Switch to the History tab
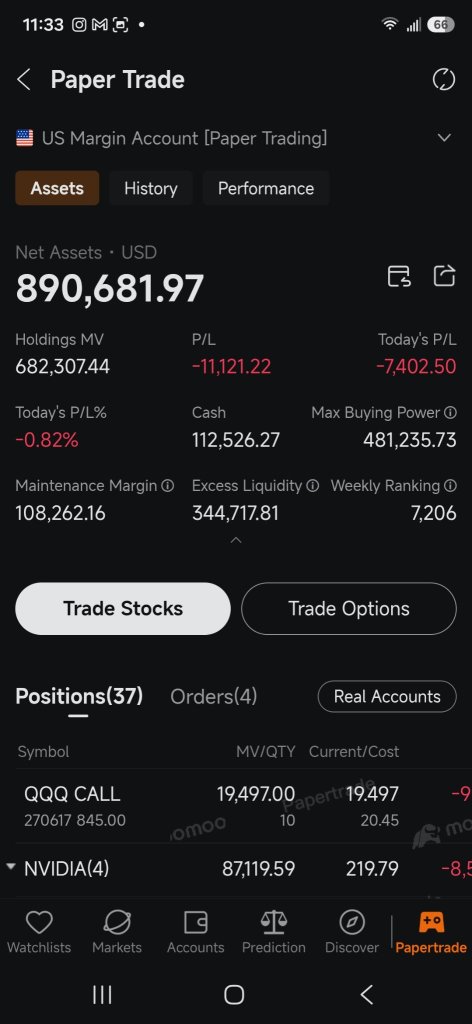472x1024 pixels. tap(151, 188)
